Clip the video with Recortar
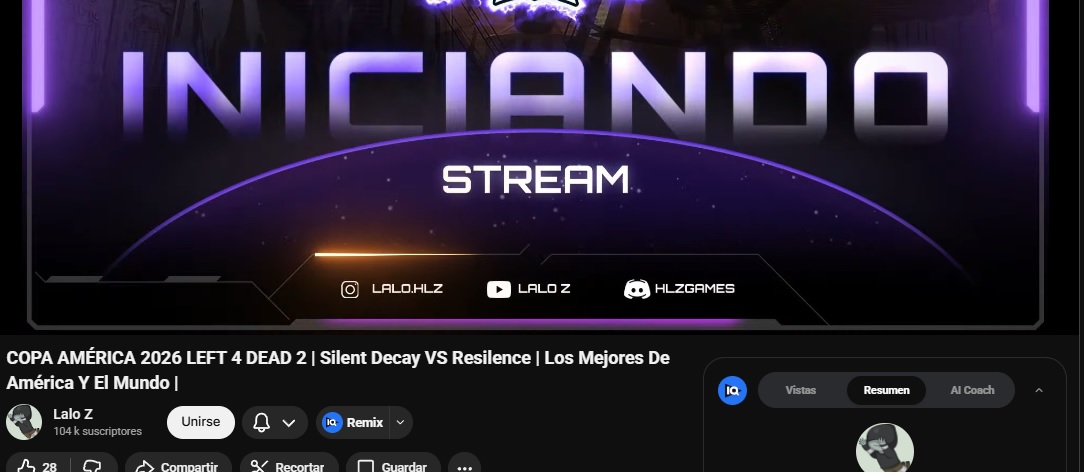Viewport: 1084px width, 472px height. (x=287, y=466)
